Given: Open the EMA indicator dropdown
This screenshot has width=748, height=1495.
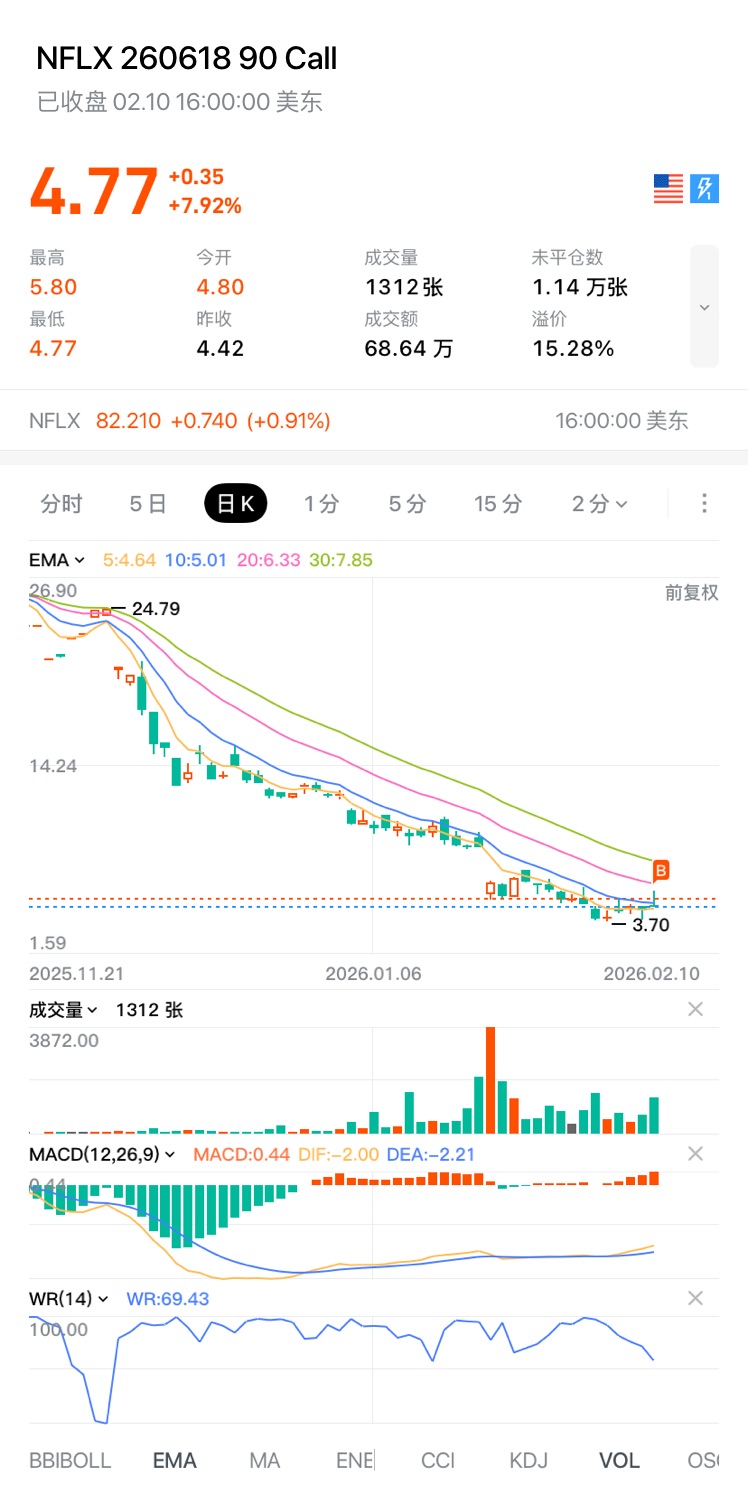Looking at the screenshot, I should [57, 560].
